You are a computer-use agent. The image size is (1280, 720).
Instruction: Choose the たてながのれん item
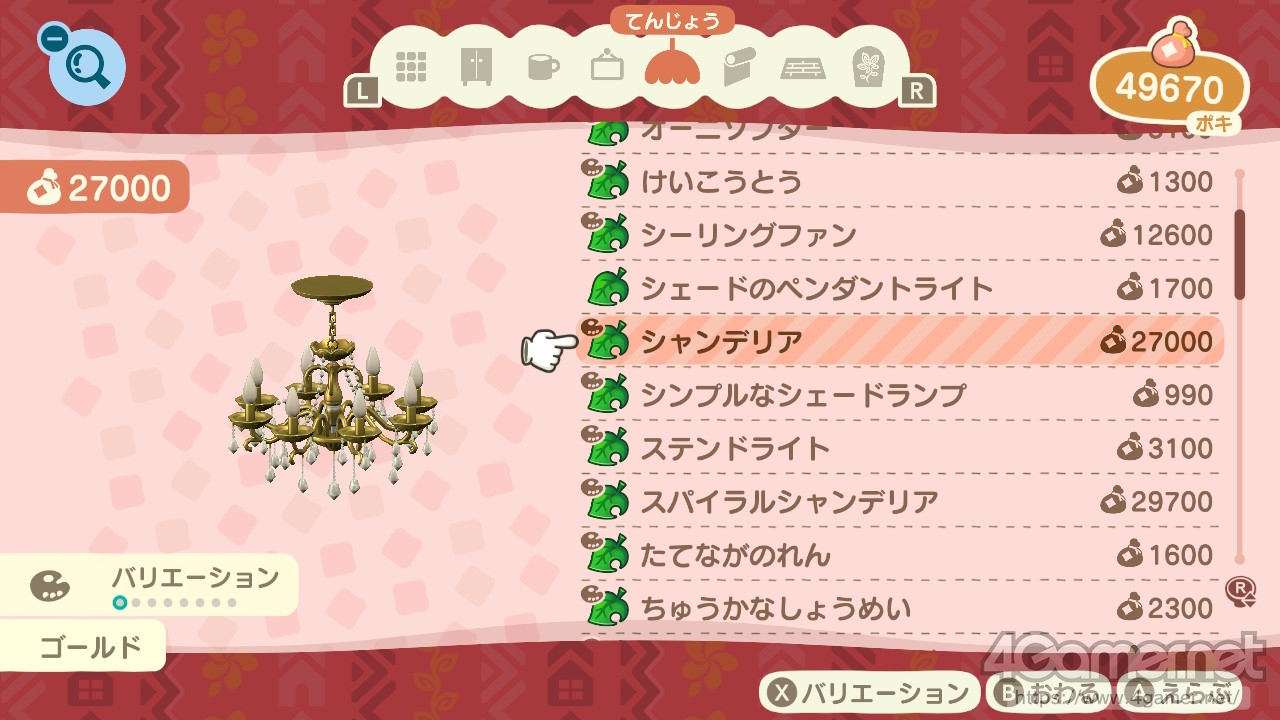click(899, 554)
